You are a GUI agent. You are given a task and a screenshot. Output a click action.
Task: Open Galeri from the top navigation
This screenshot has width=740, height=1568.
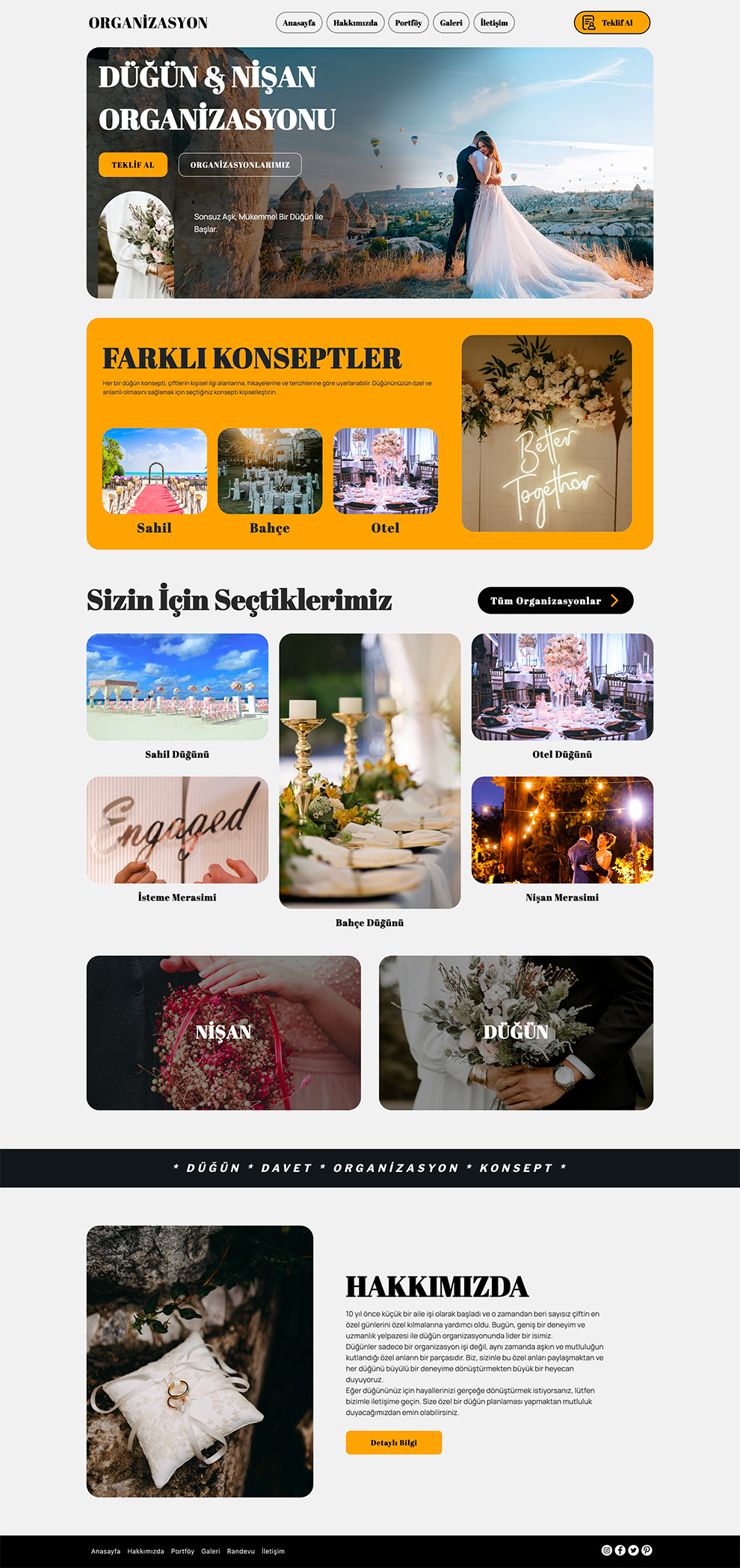point(451,23)
